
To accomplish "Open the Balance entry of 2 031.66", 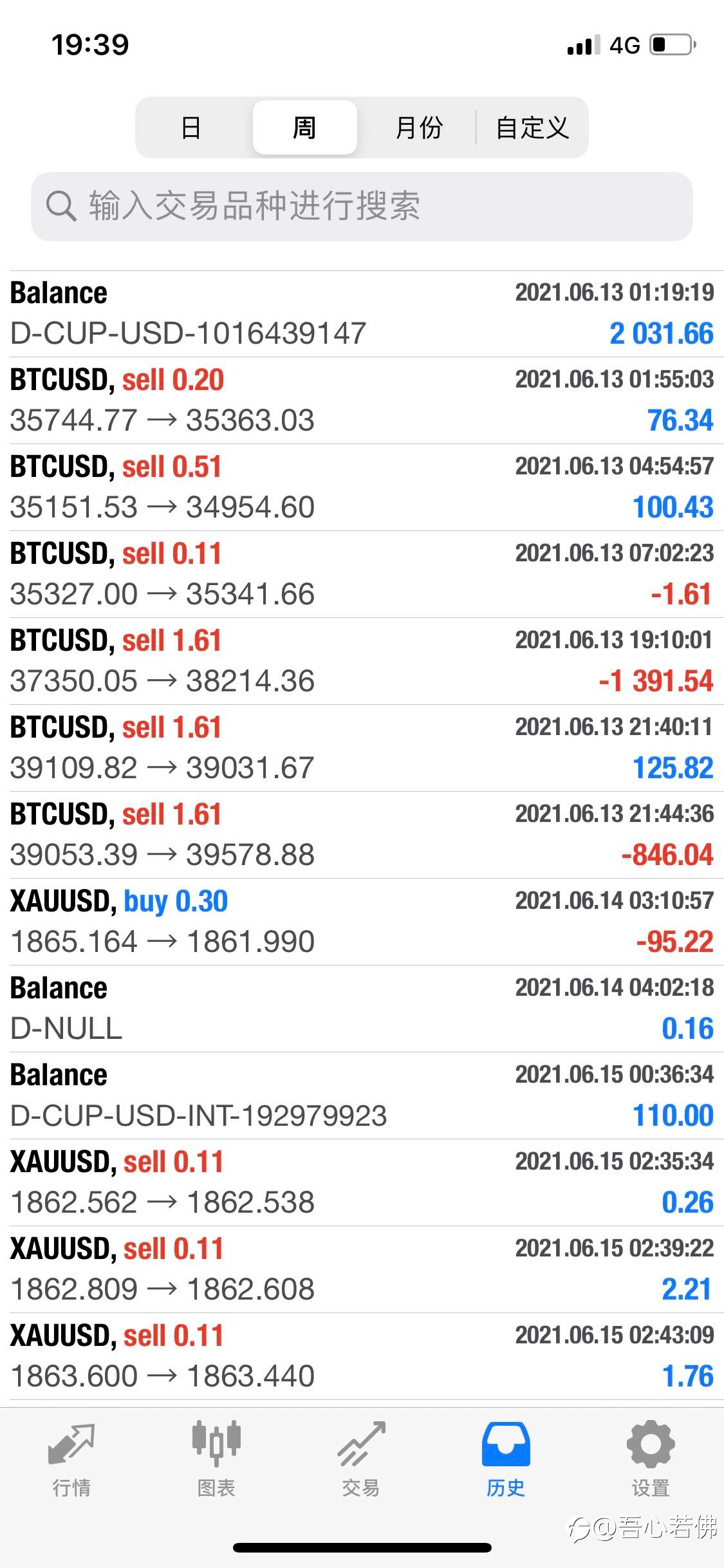I will (362, 313).
